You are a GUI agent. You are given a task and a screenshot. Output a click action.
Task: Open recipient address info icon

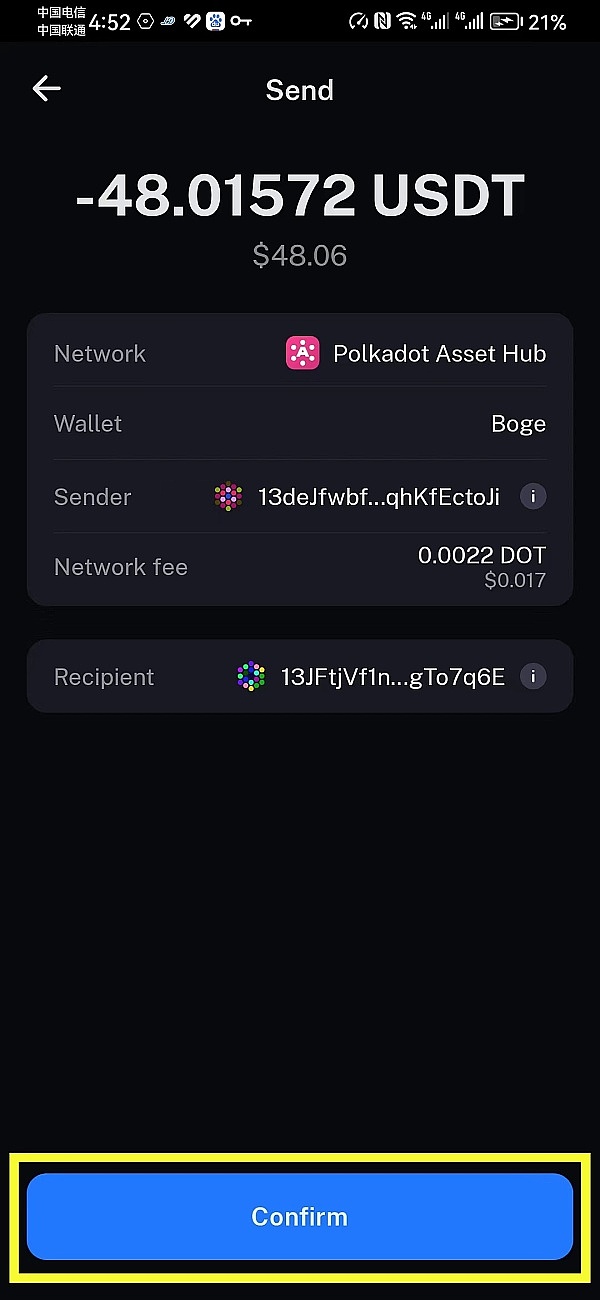pyautogui.click(x=533, y=677)
